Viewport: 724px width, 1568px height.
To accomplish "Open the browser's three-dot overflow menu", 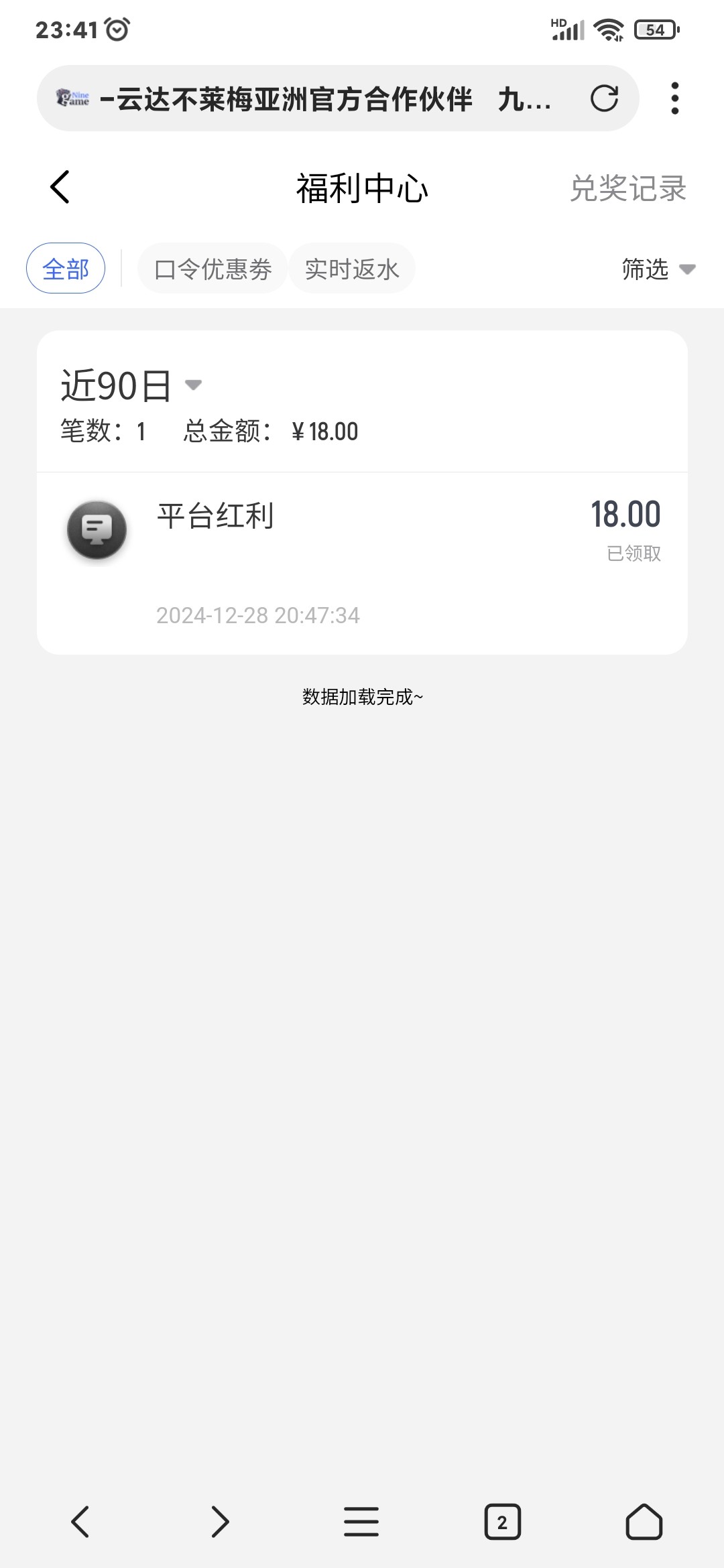I will point(674,99).
